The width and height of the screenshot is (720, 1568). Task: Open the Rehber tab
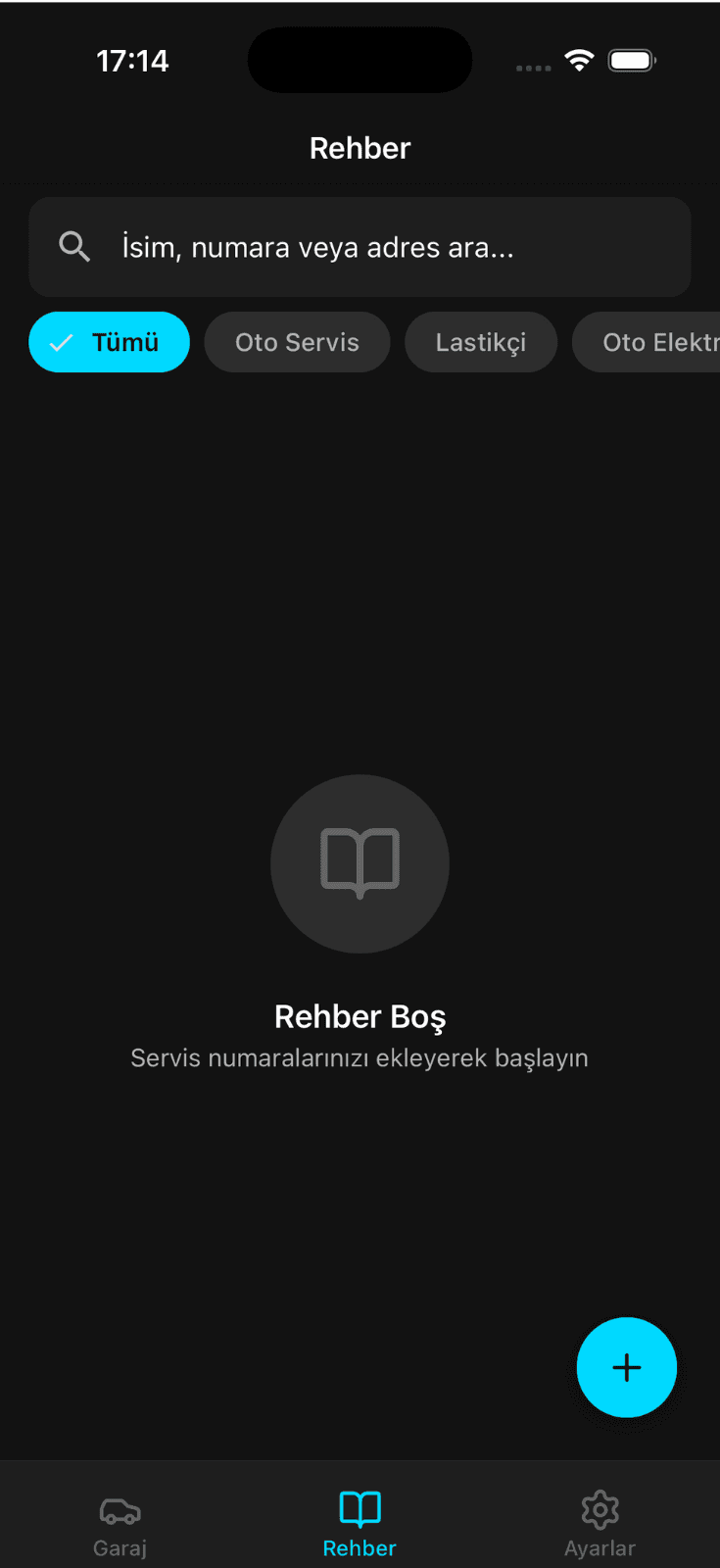tap(360, 1525)
